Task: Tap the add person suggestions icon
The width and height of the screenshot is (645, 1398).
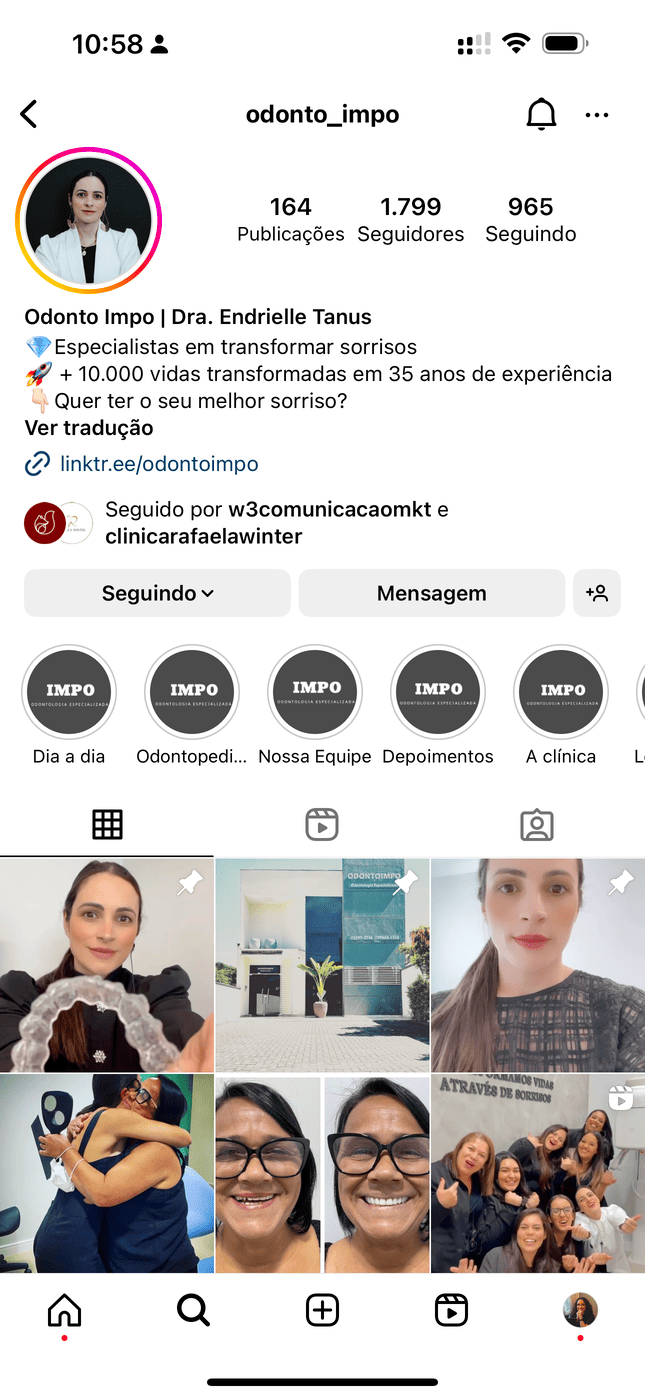Action: 597,593
